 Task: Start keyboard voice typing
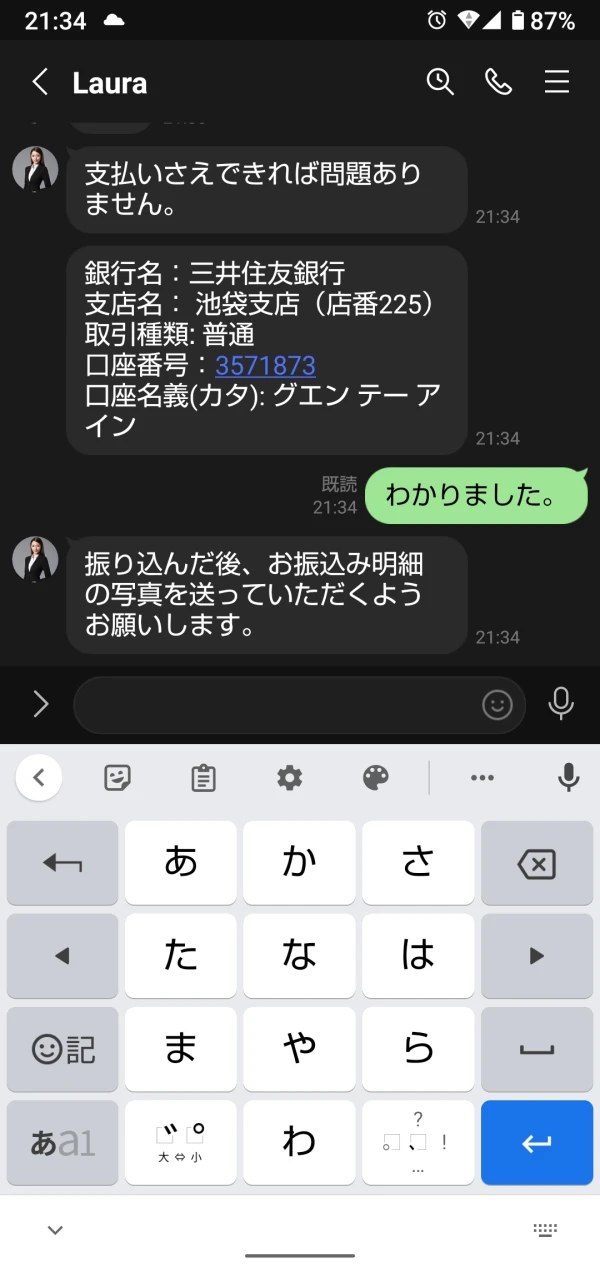pyautogui.click(x=568, y=777)
